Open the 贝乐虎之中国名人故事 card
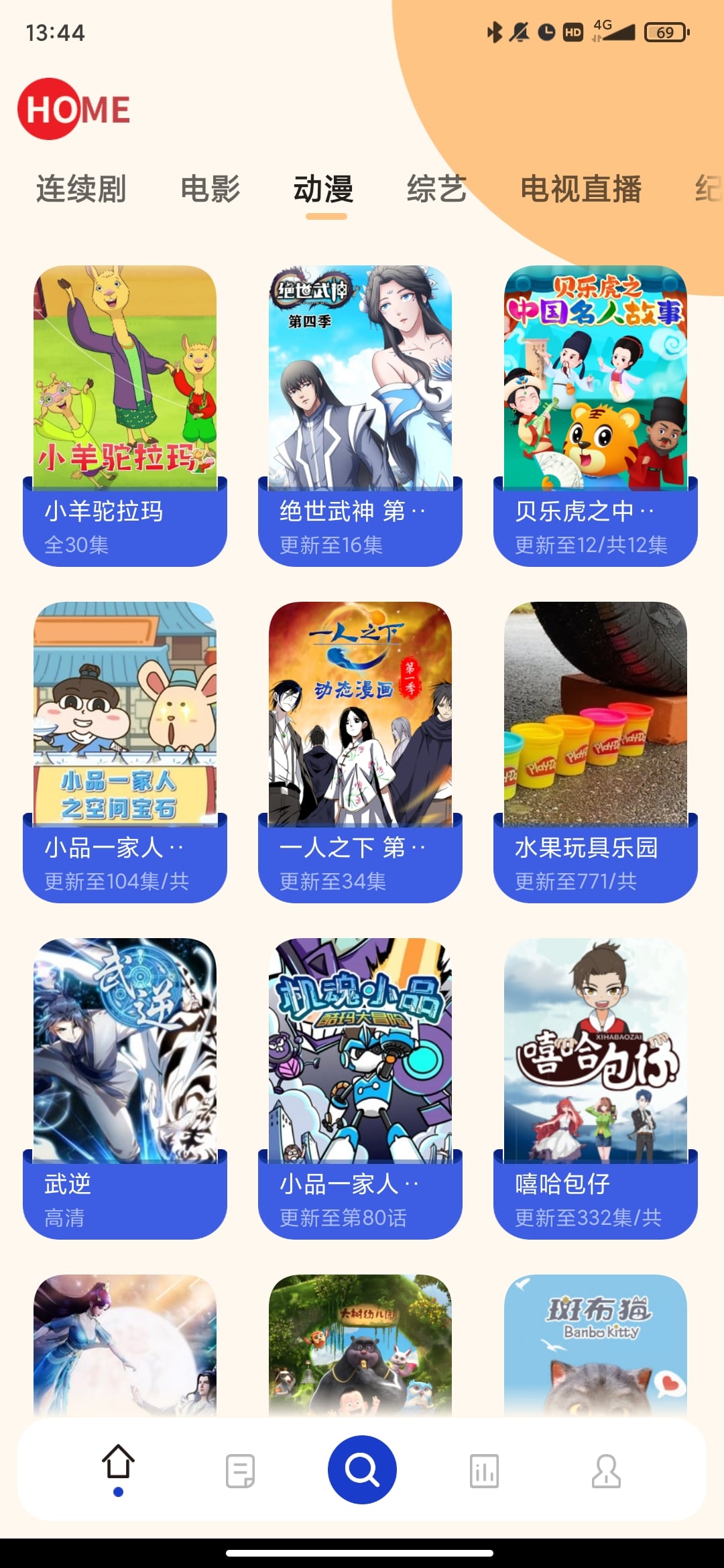This screenshot has width=724, height=1568. coord(595,415)
